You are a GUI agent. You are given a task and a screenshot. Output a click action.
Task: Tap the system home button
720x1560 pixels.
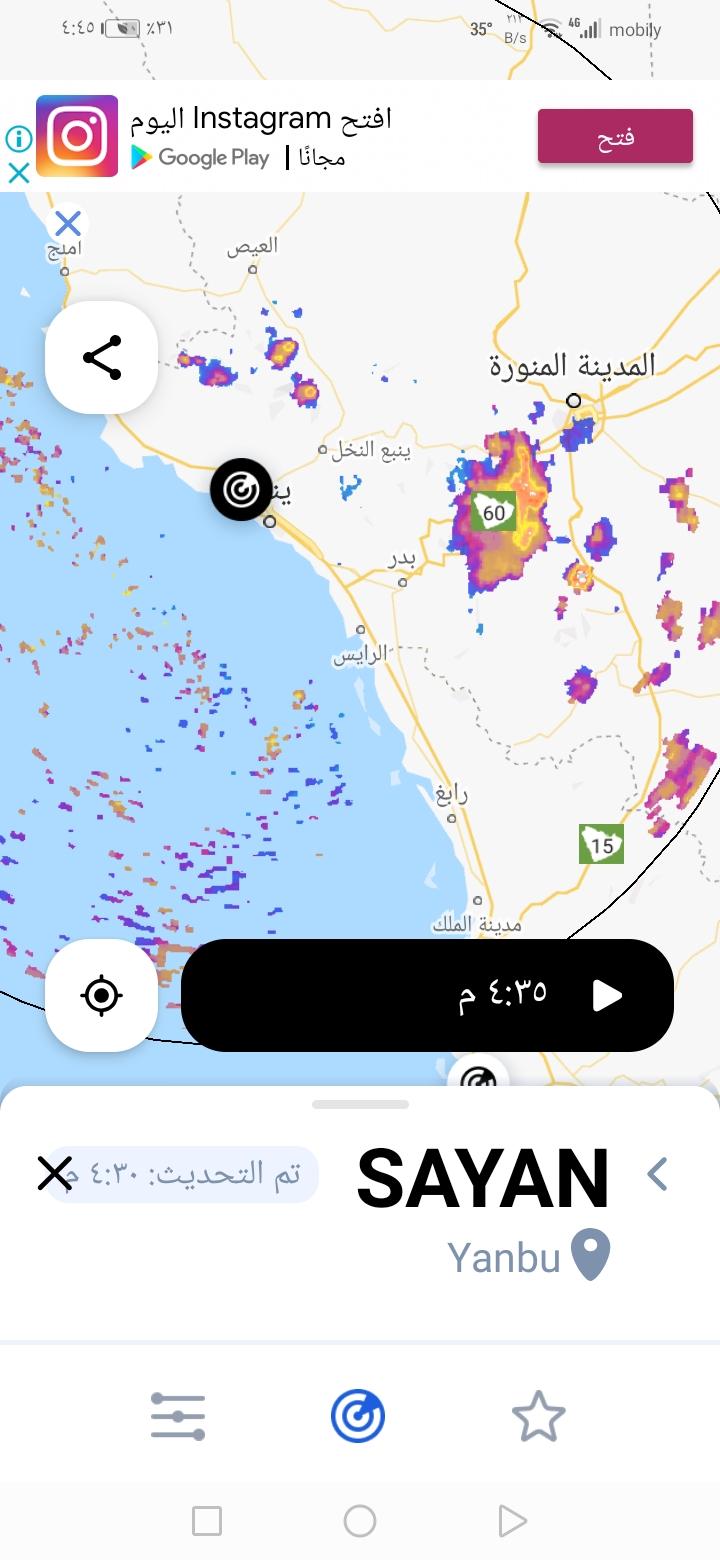click(x=359, y=1521)
